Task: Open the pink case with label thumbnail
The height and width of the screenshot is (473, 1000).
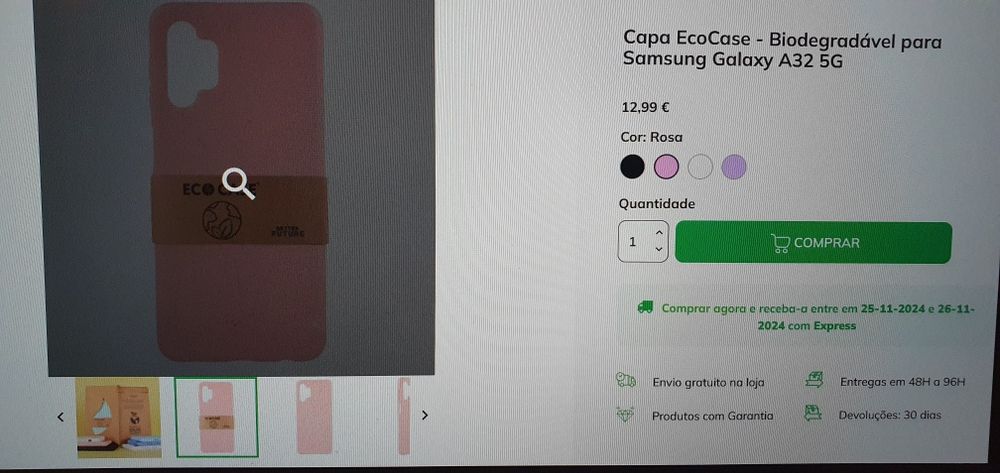Action: coord(216,416)
